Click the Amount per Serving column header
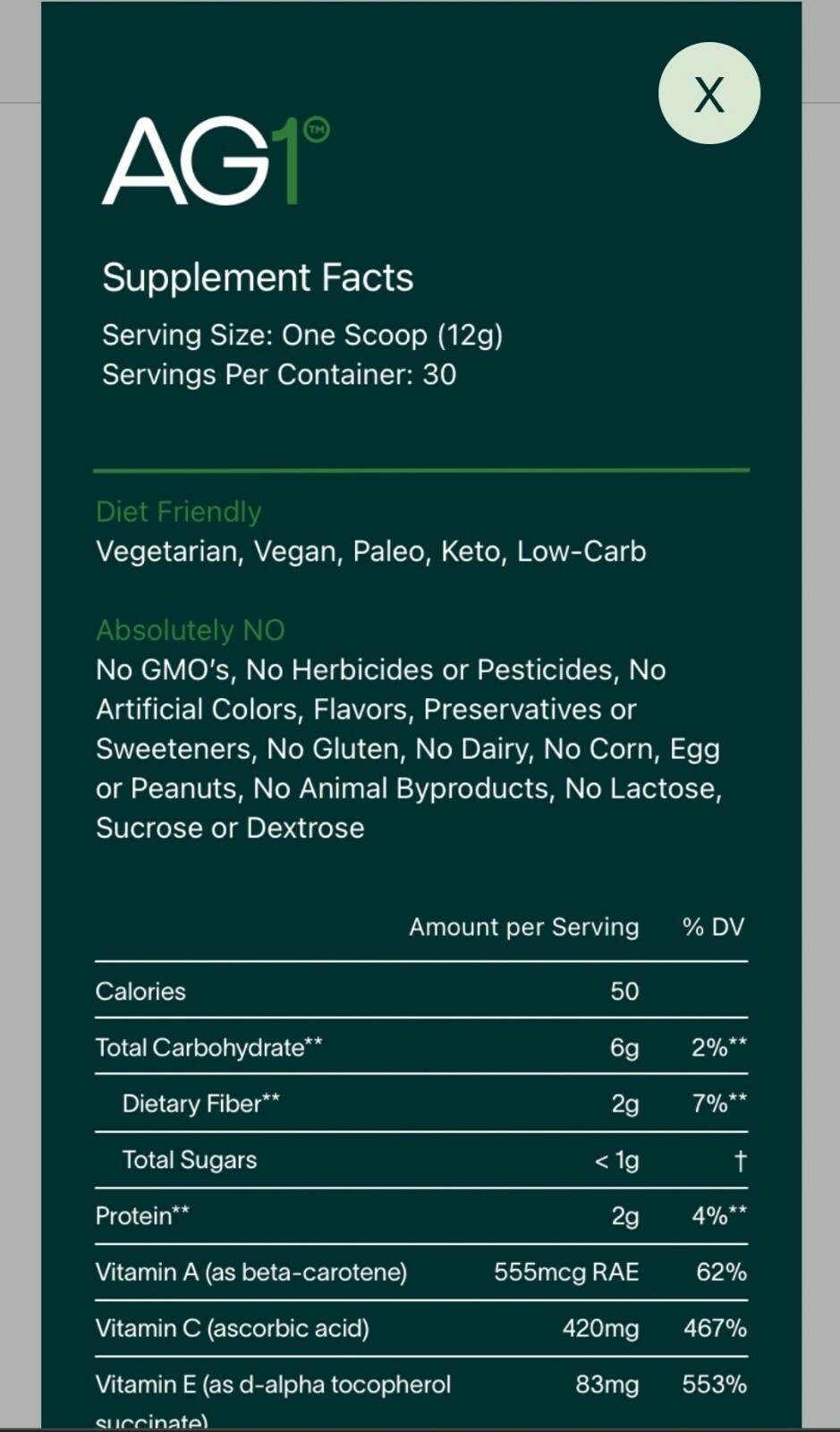 click(523, 926)
